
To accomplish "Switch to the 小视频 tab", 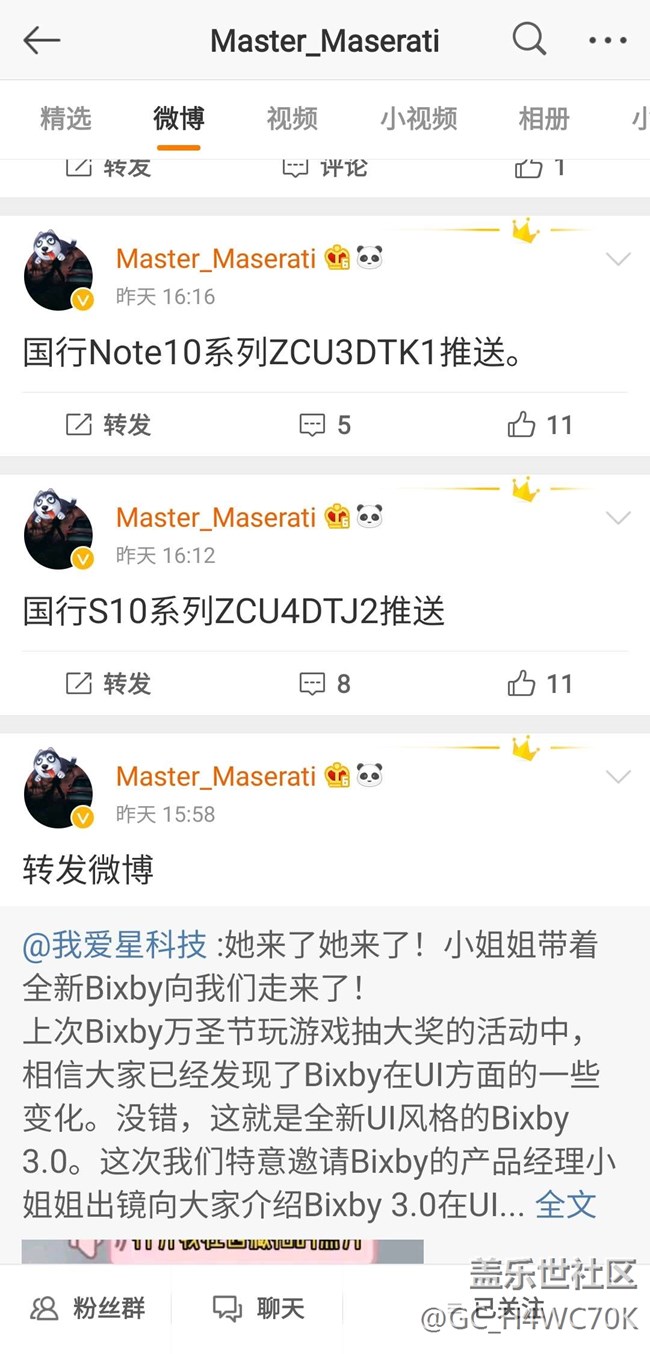I will point(418,118).
